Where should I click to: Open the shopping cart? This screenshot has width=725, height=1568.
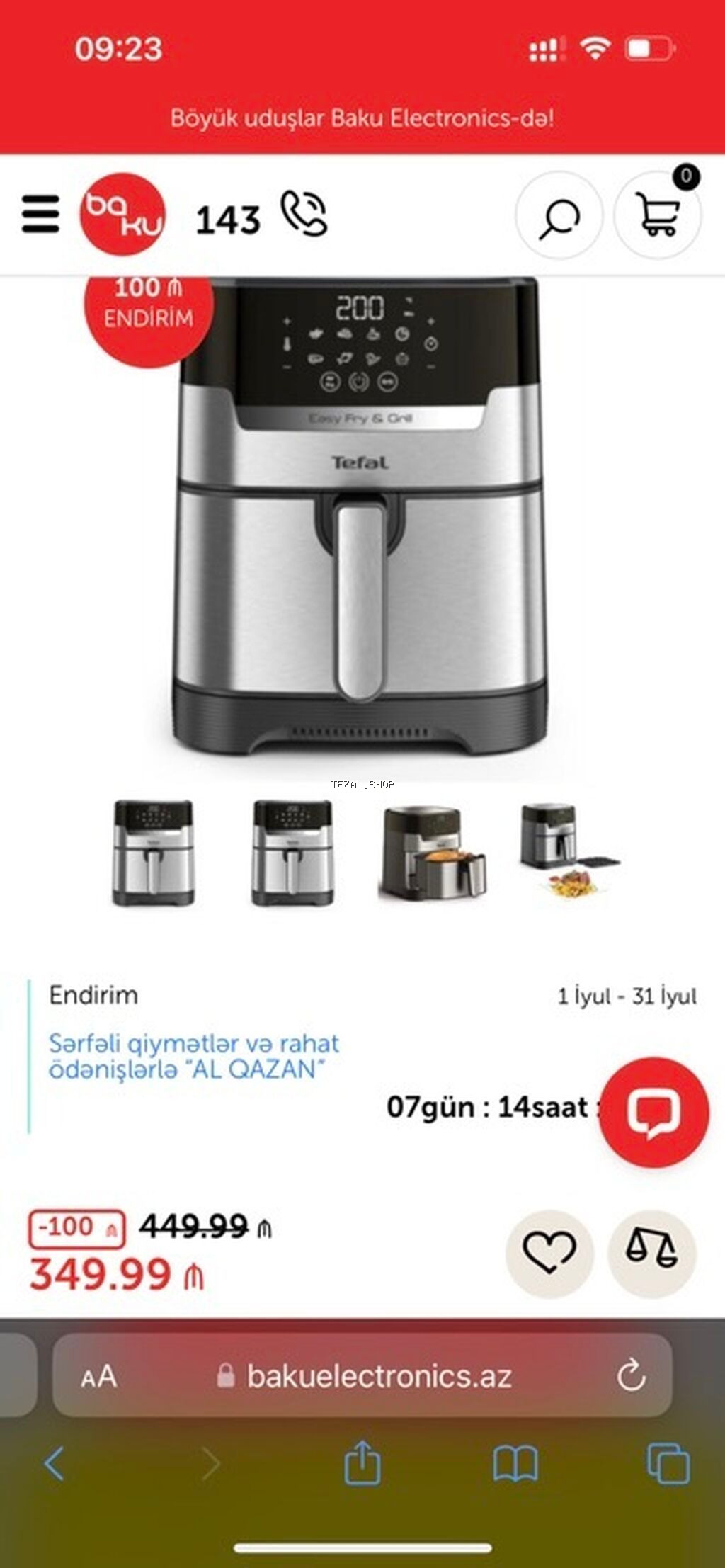(658, 218)
